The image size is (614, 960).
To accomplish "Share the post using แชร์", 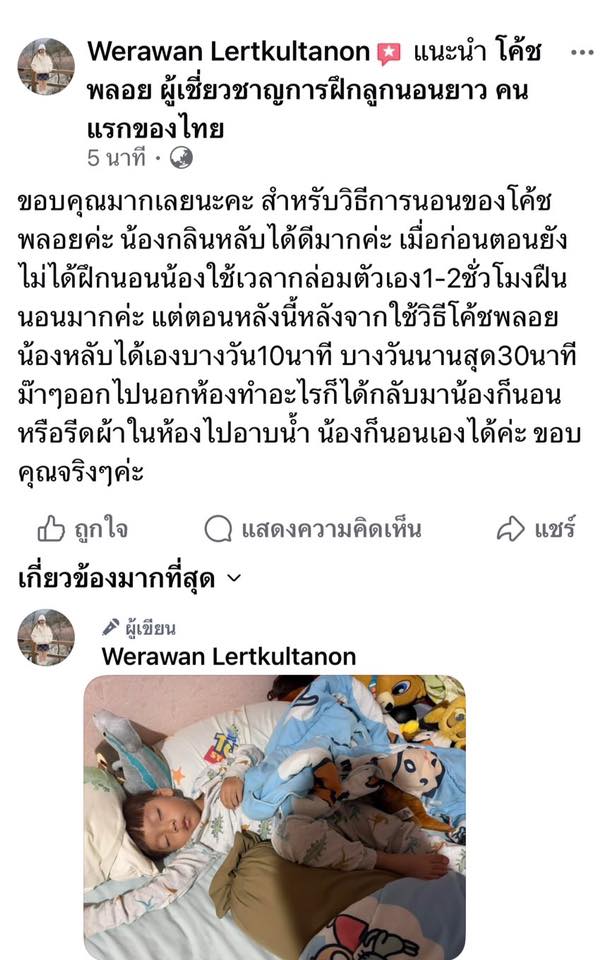I will [537, 529].
